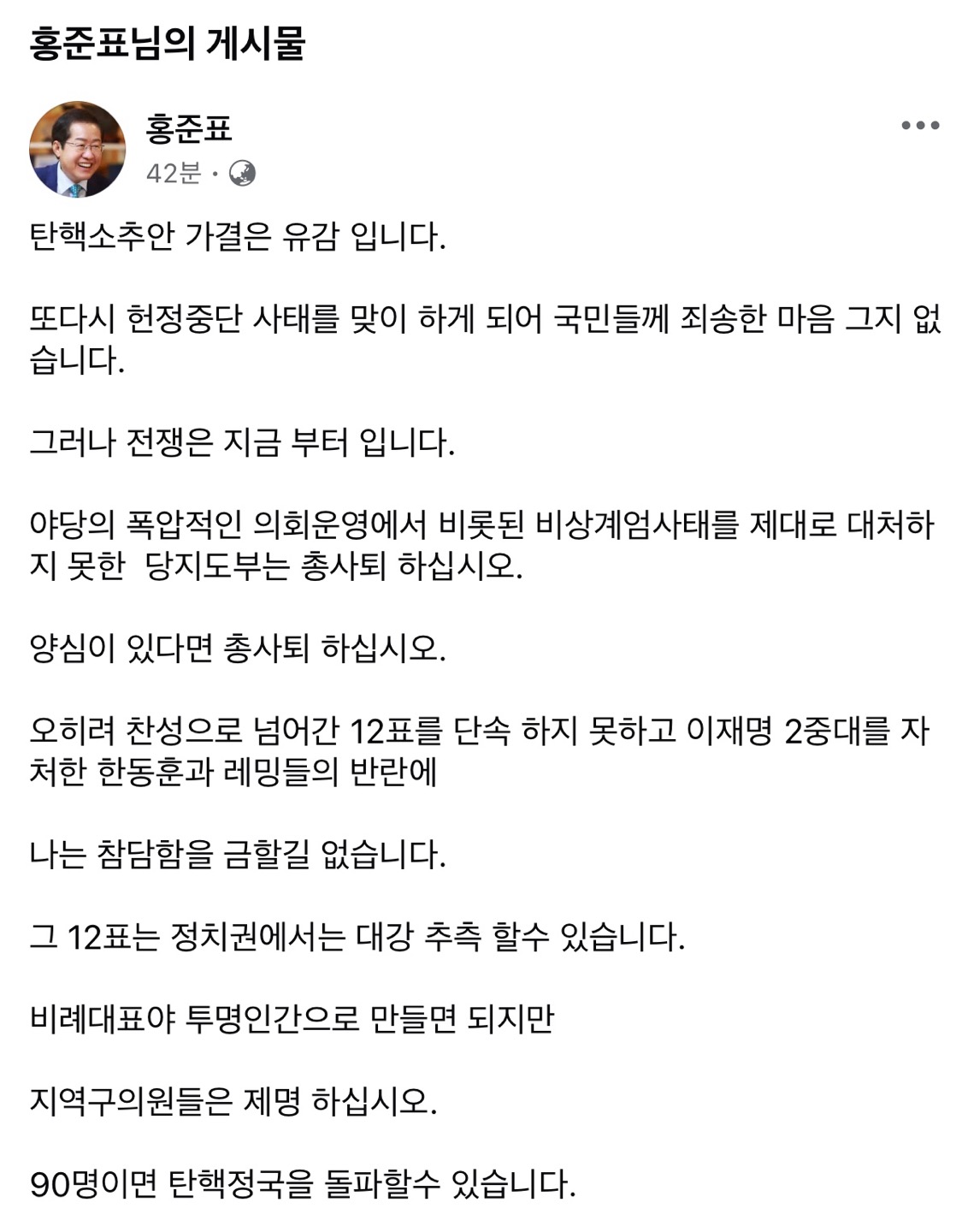Open the post's three-dot overflow menu
This screenshot has width=974, height=1232.
coord(920,126)
